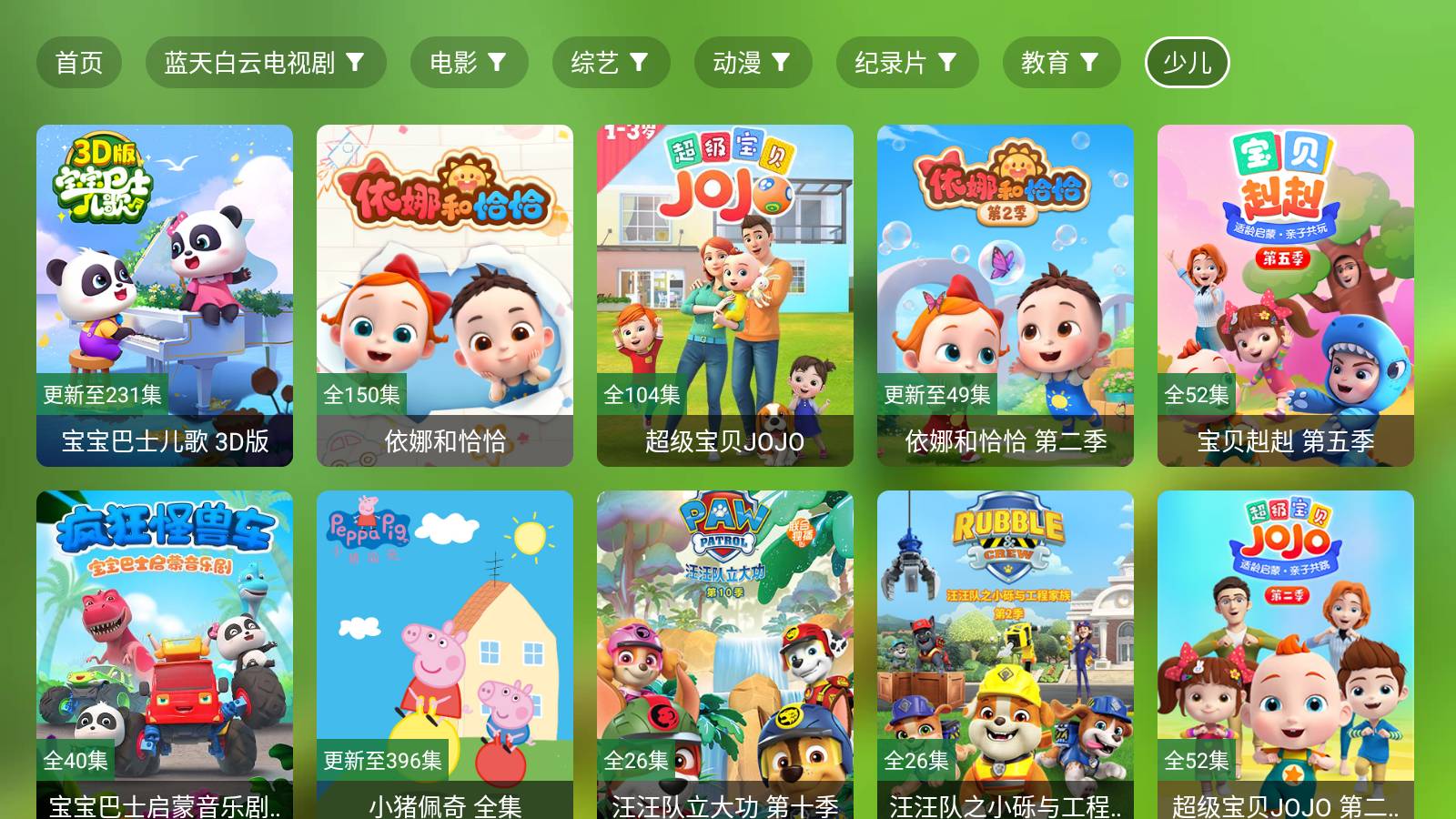Switch to the 首页 tab
The width and height of the screenshot is (1456, 819).
(79, 63)
